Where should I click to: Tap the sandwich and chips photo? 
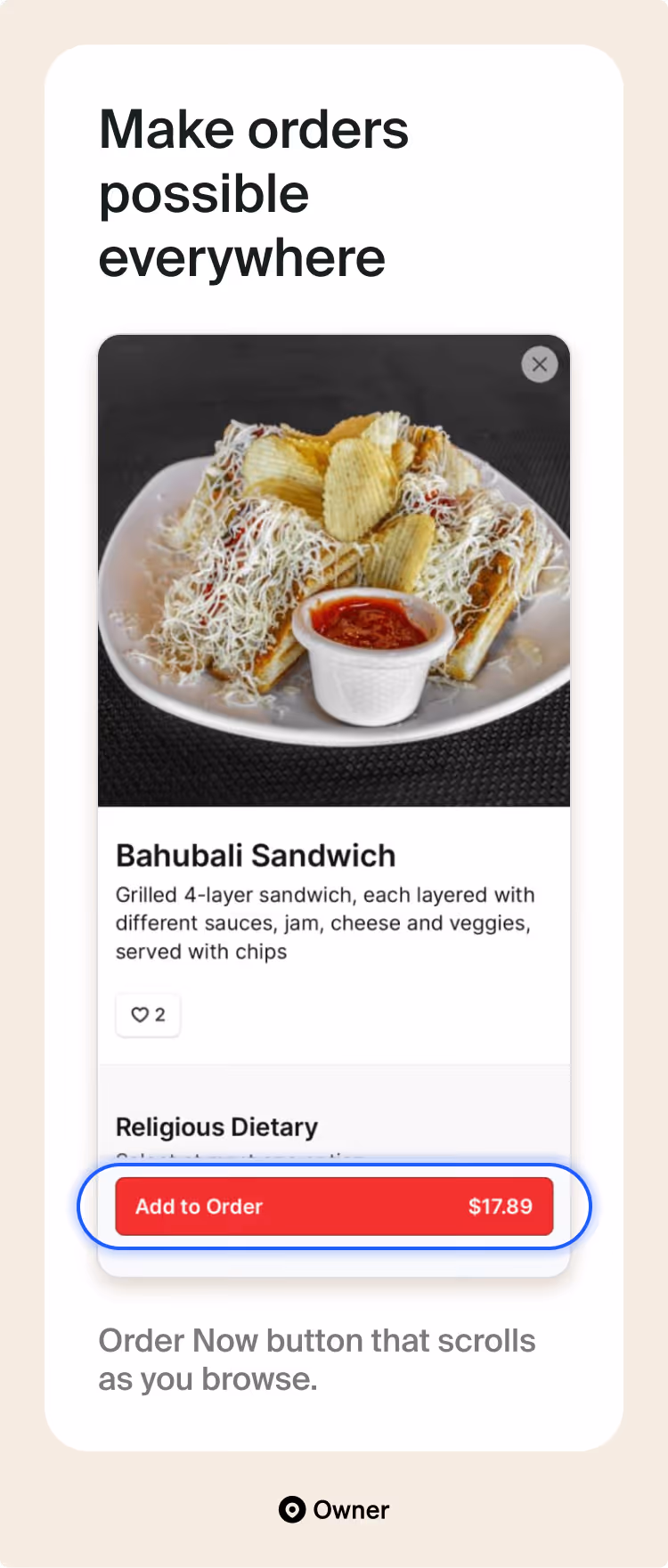334,571
